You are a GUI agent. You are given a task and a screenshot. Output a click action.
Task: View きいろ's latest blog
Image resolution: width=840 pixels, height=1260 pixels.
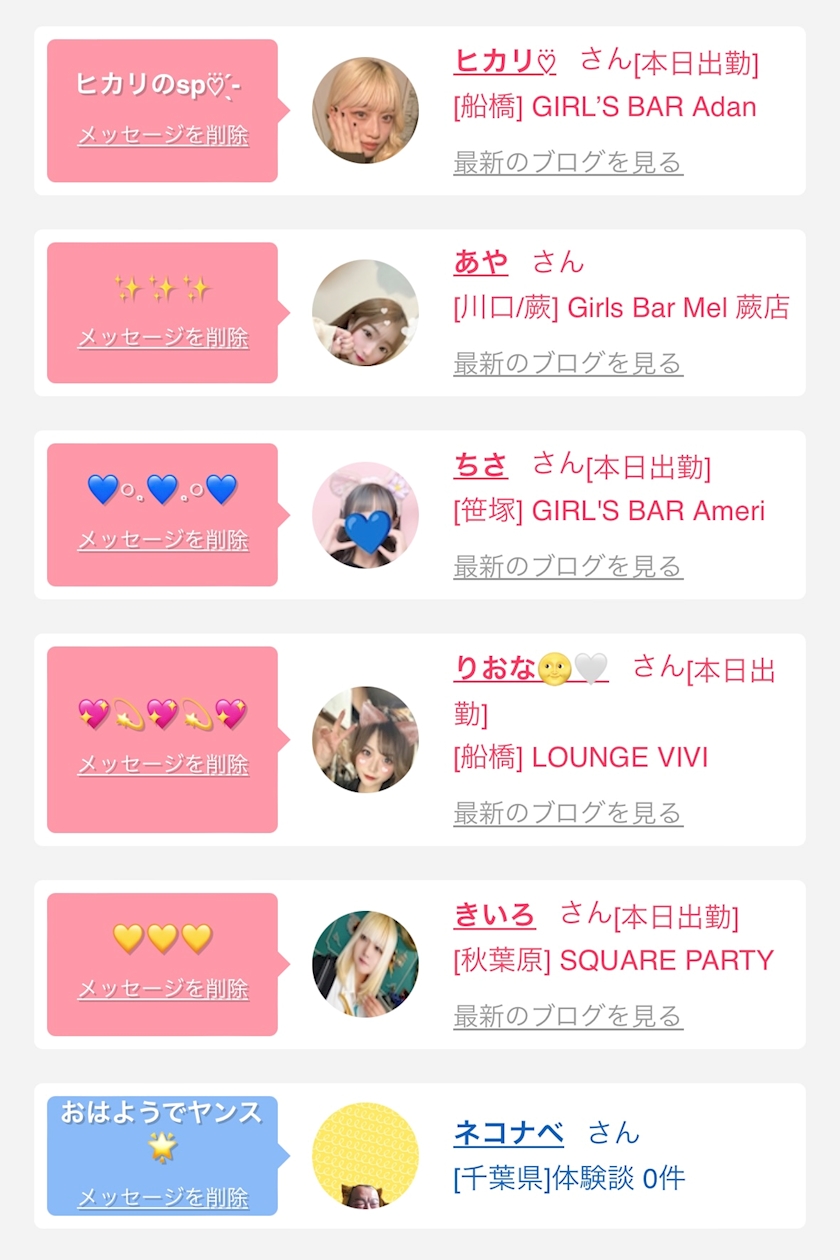coord(568,1016)
